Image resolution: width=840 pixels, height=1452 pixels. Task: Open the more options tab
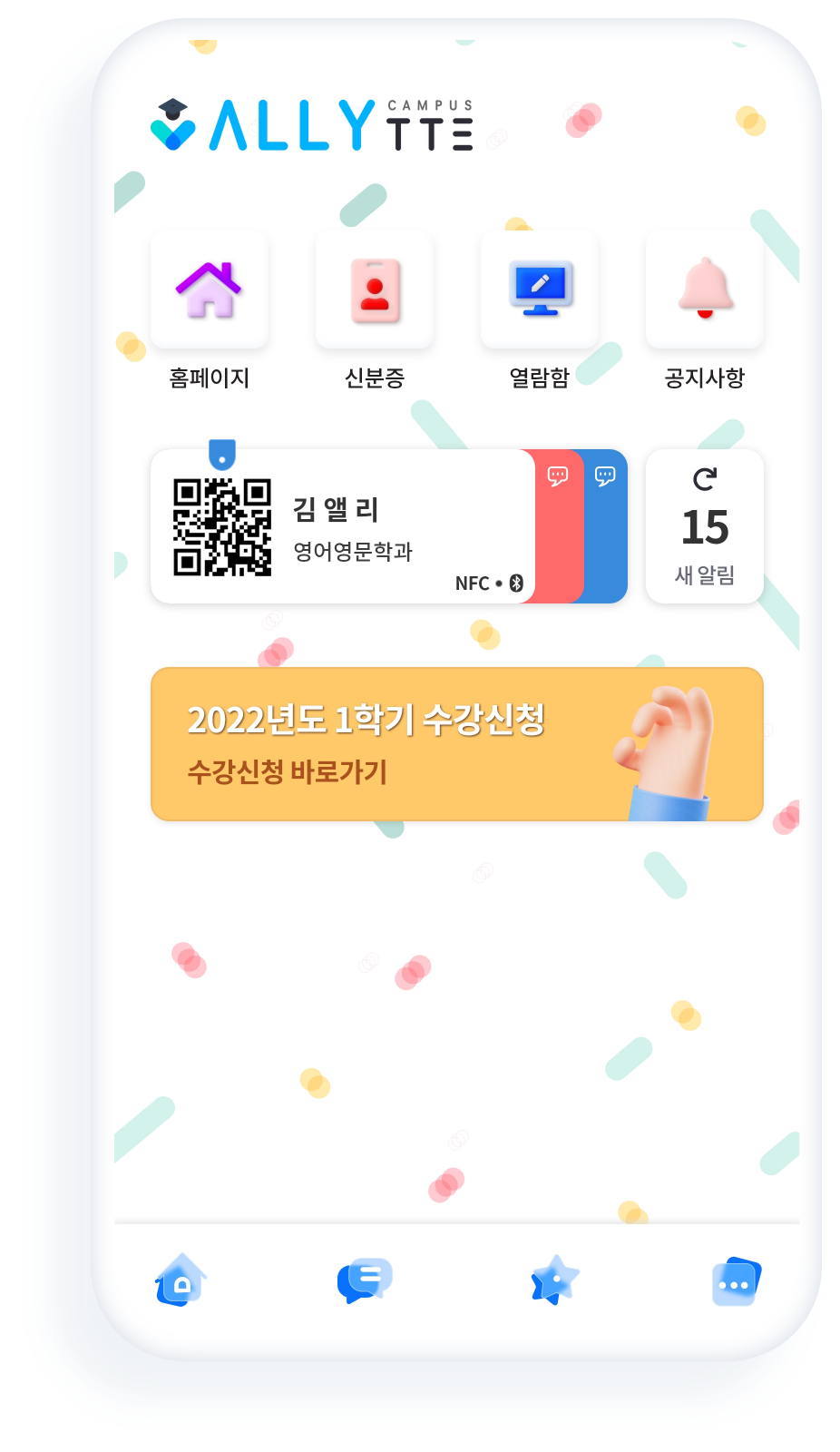pyautogui.click(x=736, y=1282)
